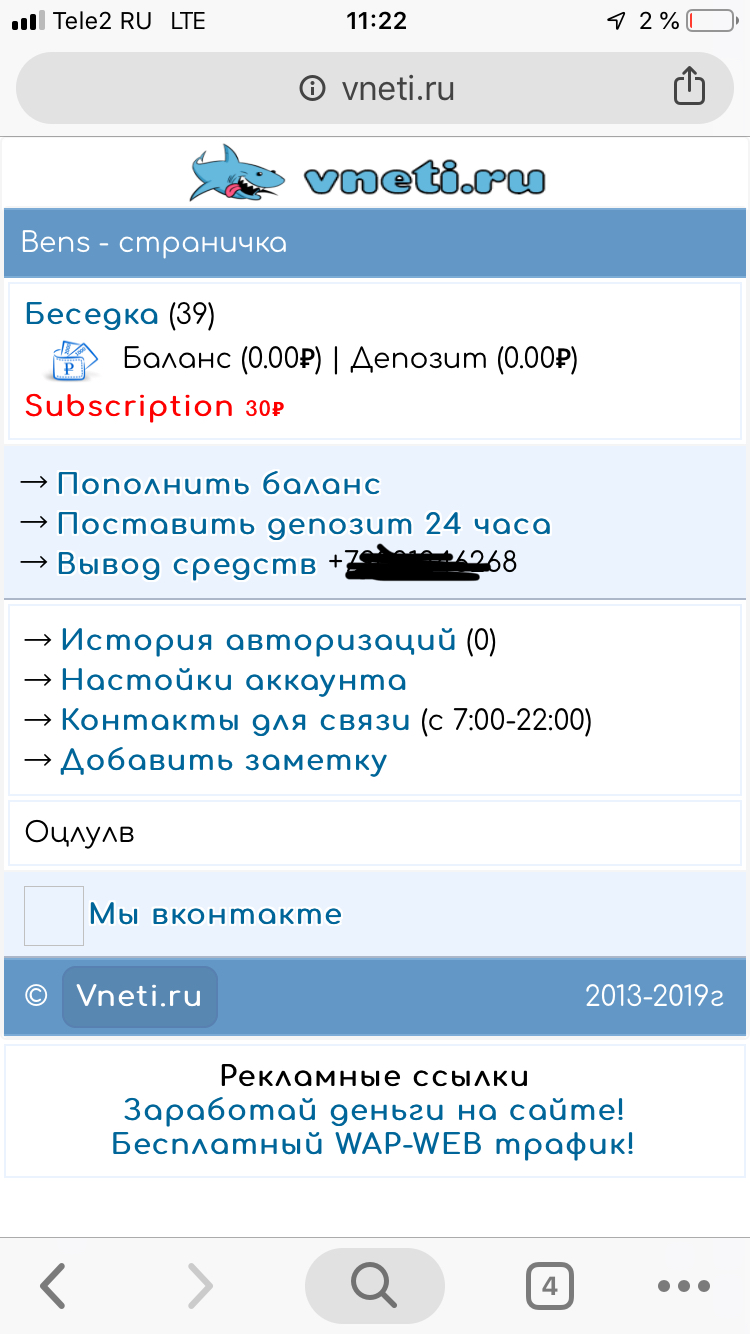The width and height of the screenshot is (750, 1334).
Task: Tap the vneti.ru address field
Action: pyautogui.click(x=380, y=89)
